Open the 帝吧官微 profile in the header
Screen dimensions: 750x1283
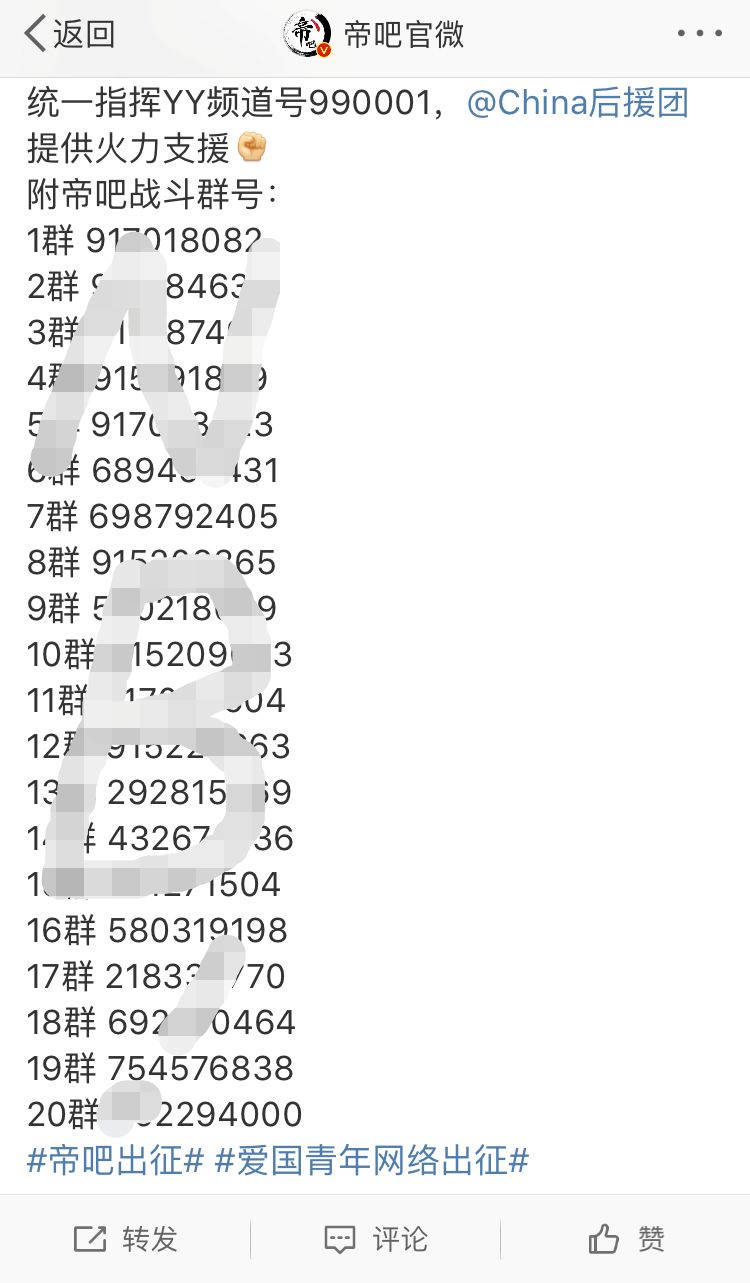click(374, 34)
